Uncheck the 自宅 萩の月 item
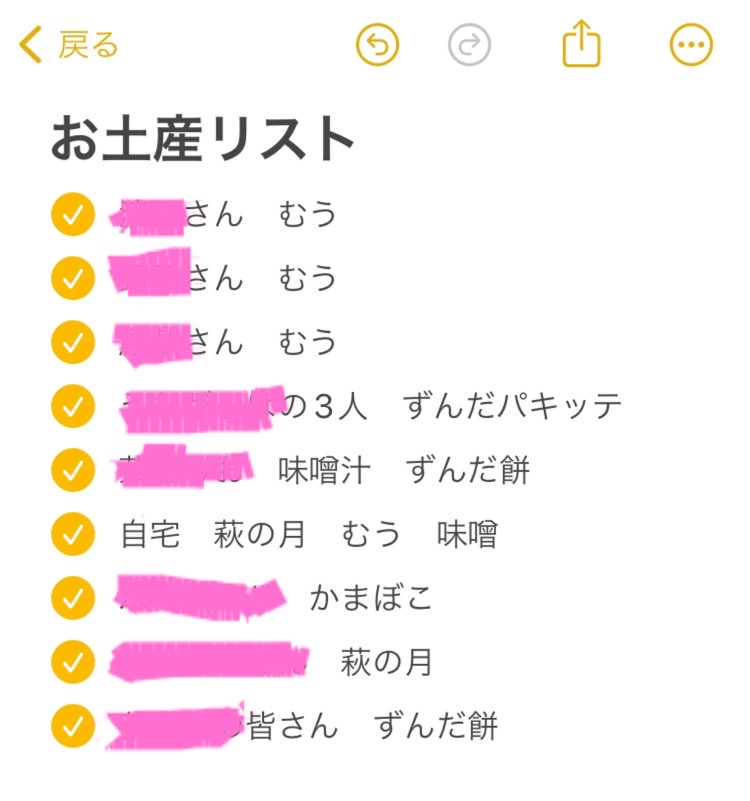750x801 pixels. (x=72, y=534)
